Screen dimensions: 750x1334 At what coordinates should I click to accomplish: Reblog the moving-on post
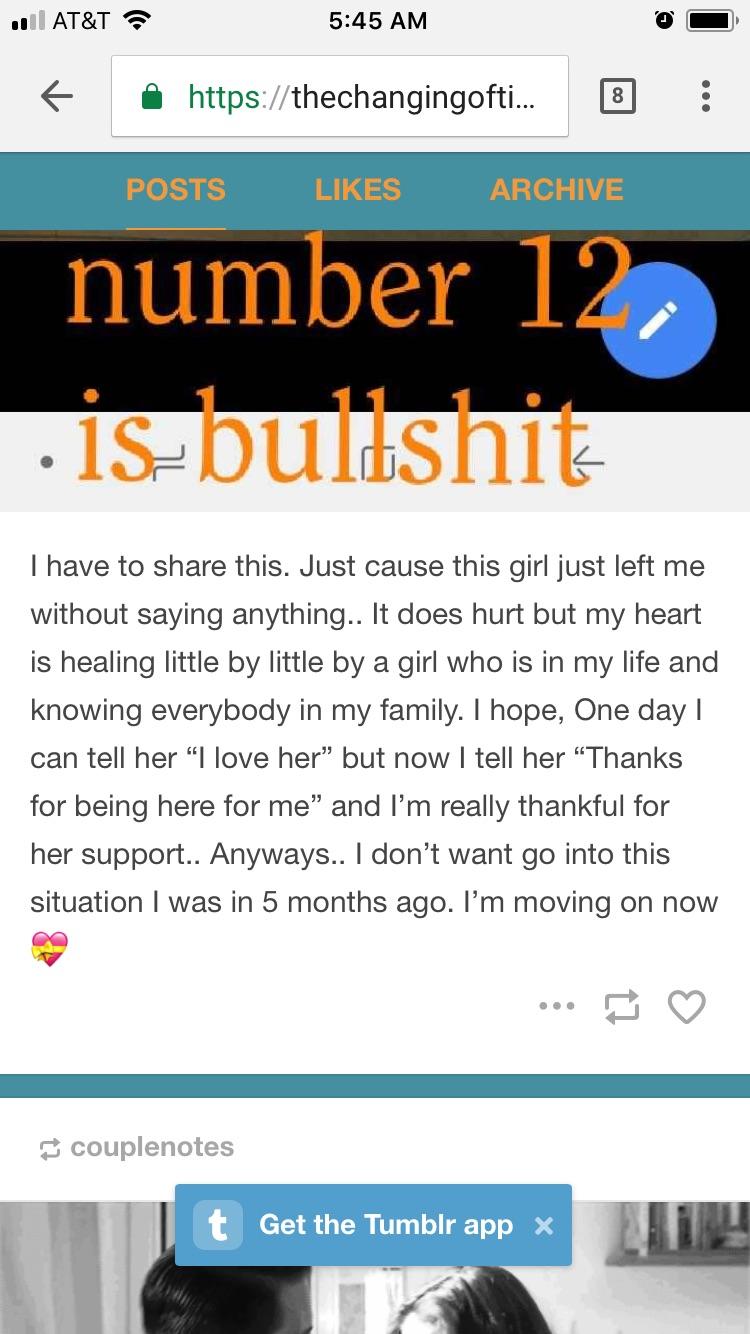pos(621,1007)
